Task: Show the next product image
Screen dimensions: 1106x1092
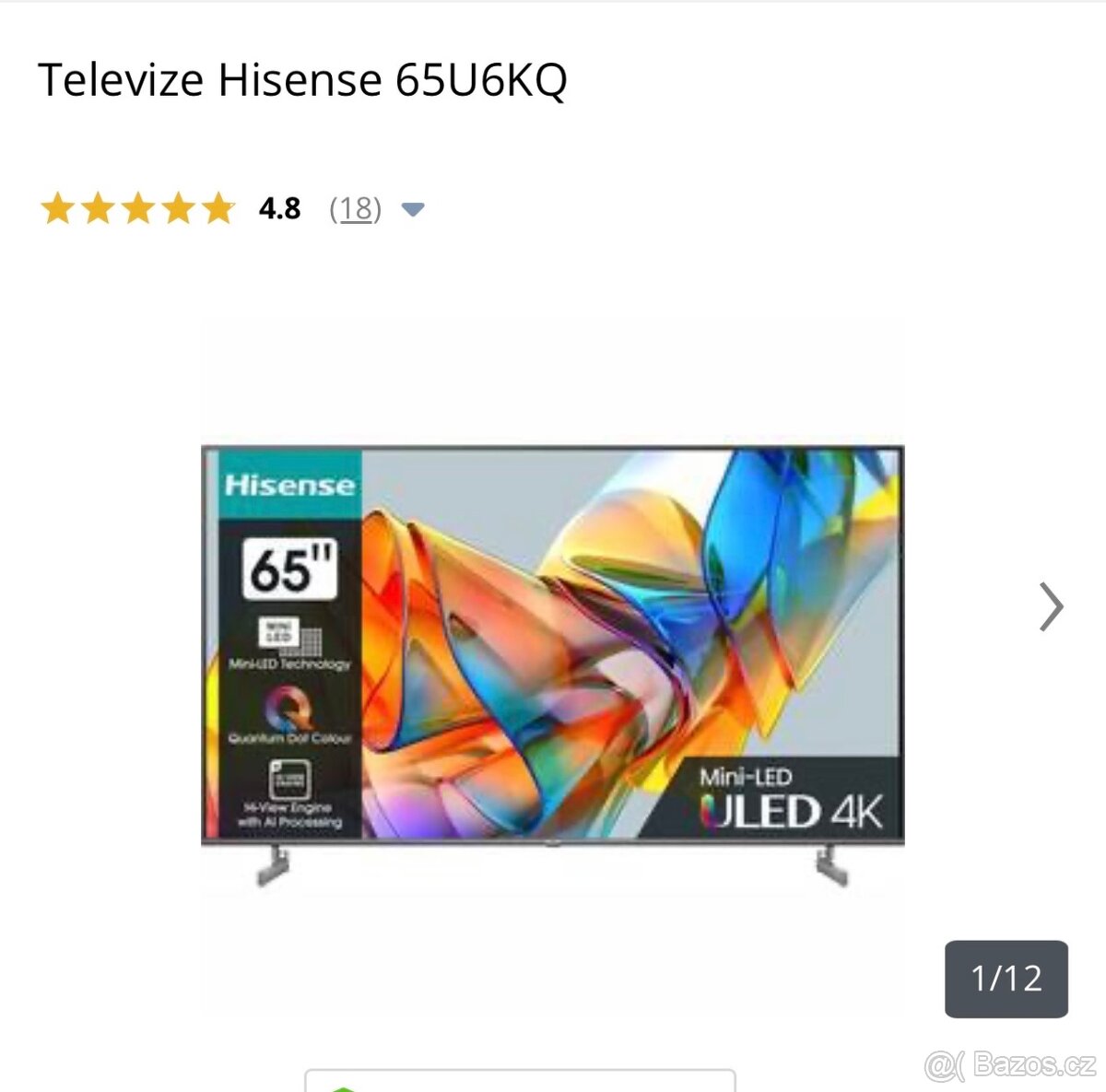Action: 1051,606
